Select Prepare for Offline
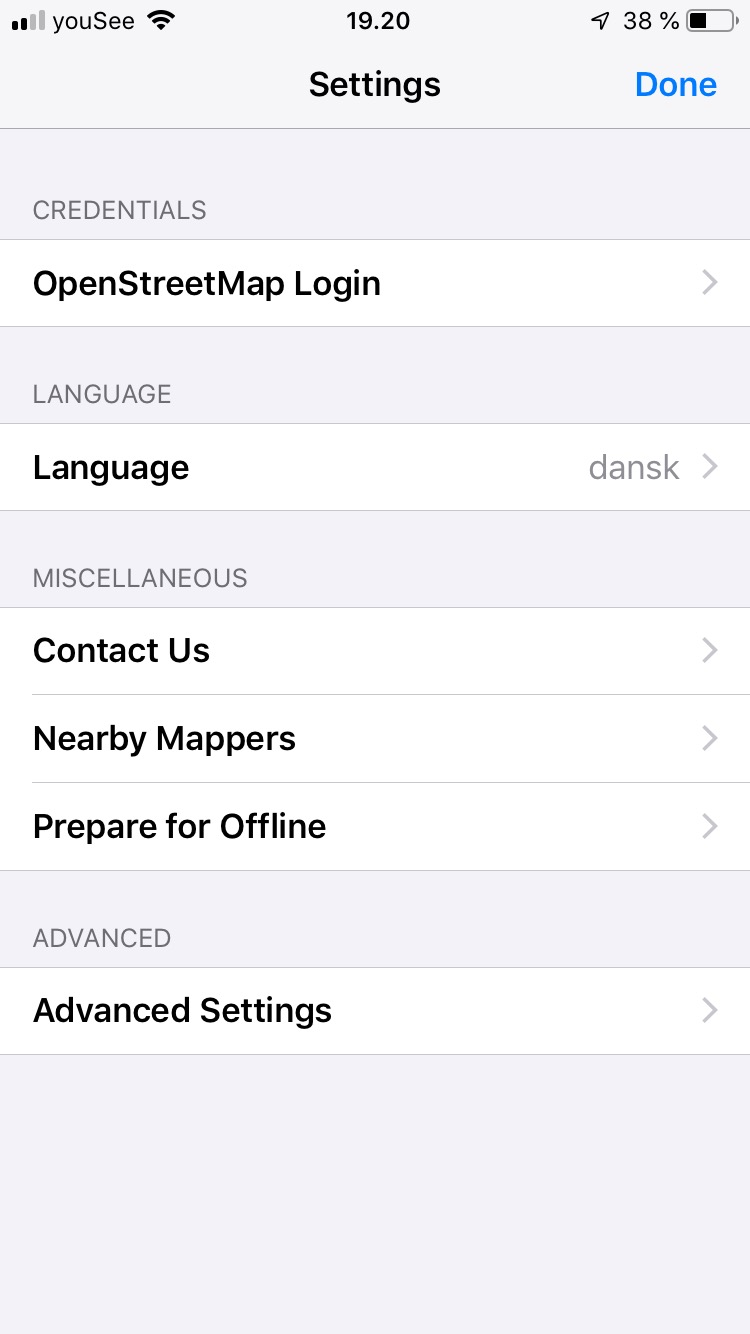 (x=375, y=827)
